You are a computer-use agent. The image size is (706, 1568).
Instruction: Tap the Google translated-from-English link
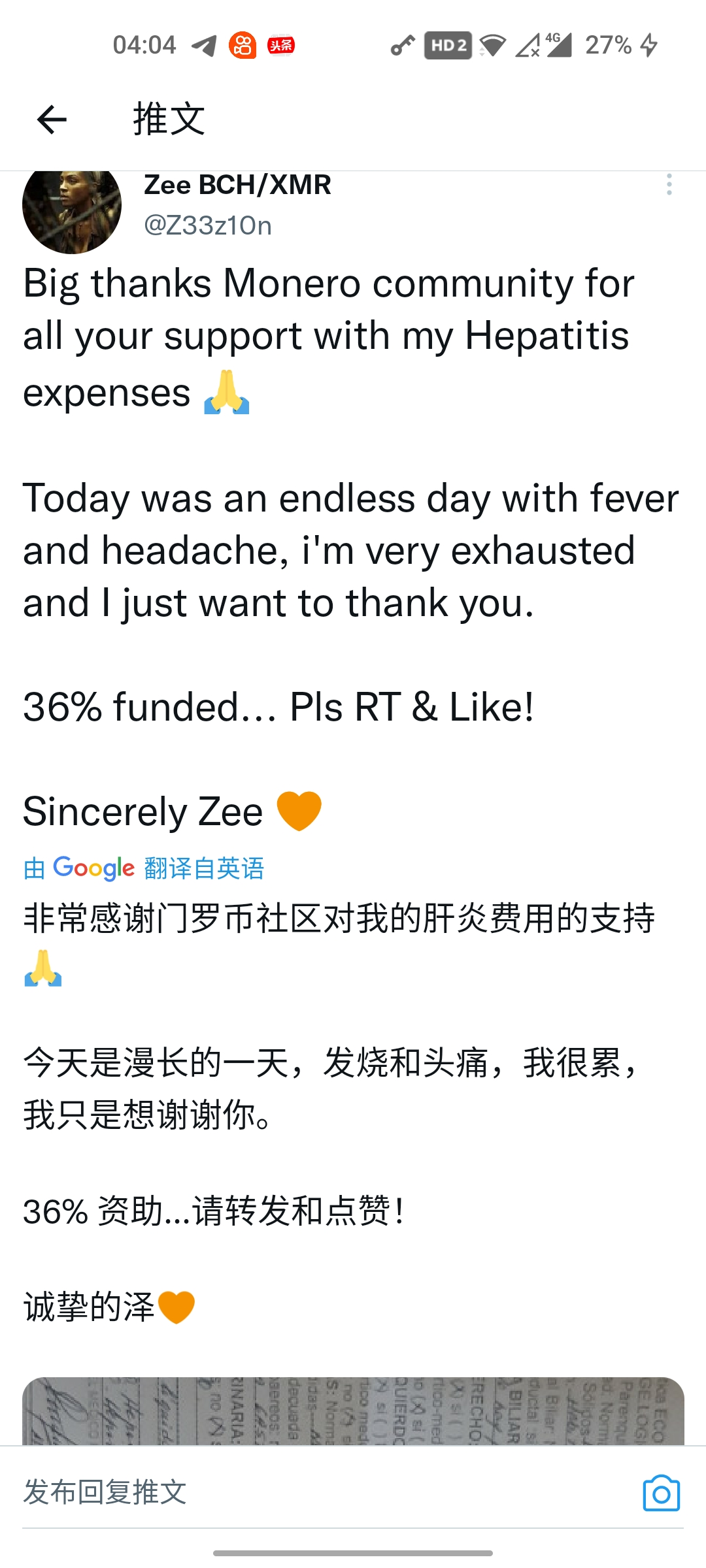[x=144, y=868]
